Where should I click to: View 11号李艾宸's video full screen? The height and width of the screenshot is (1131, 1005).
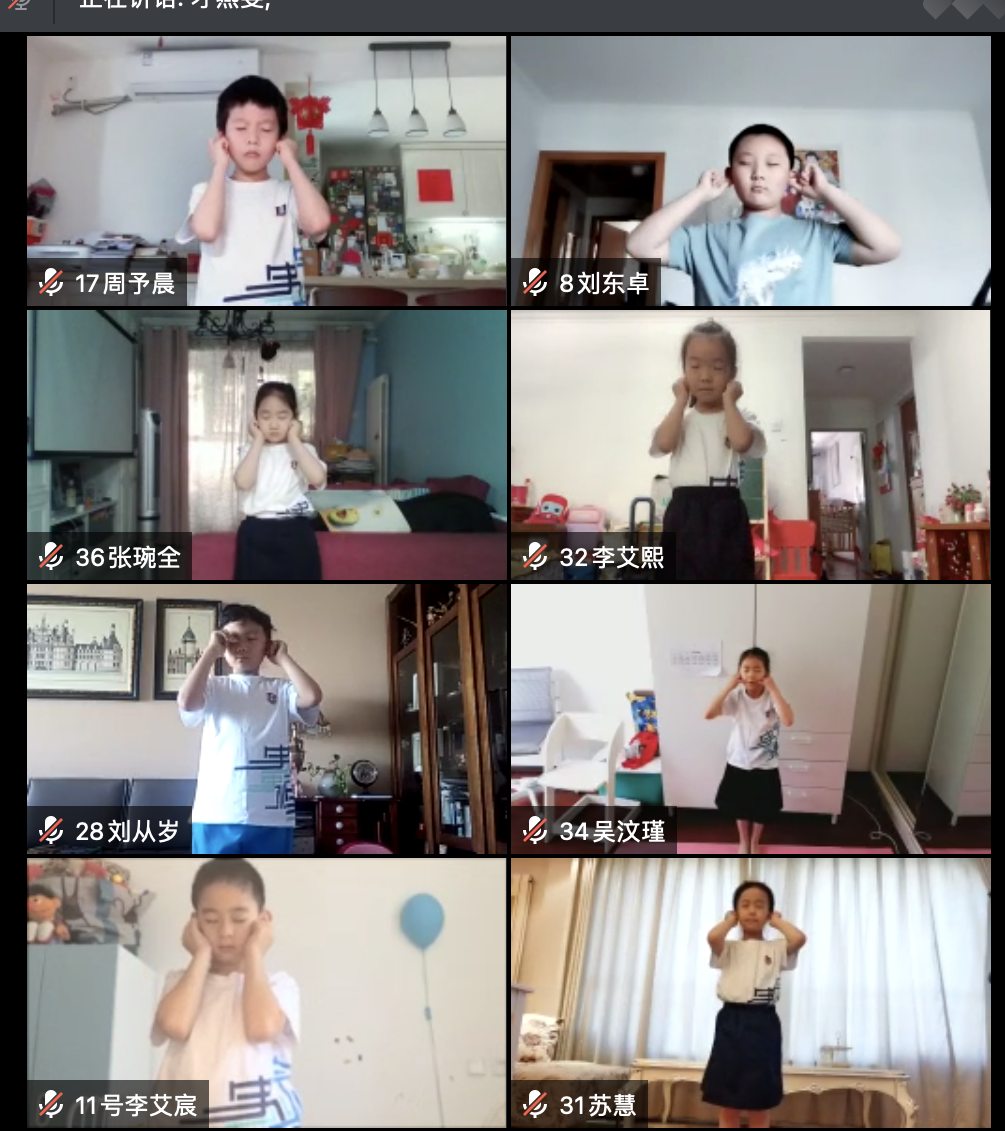[266, 992]
